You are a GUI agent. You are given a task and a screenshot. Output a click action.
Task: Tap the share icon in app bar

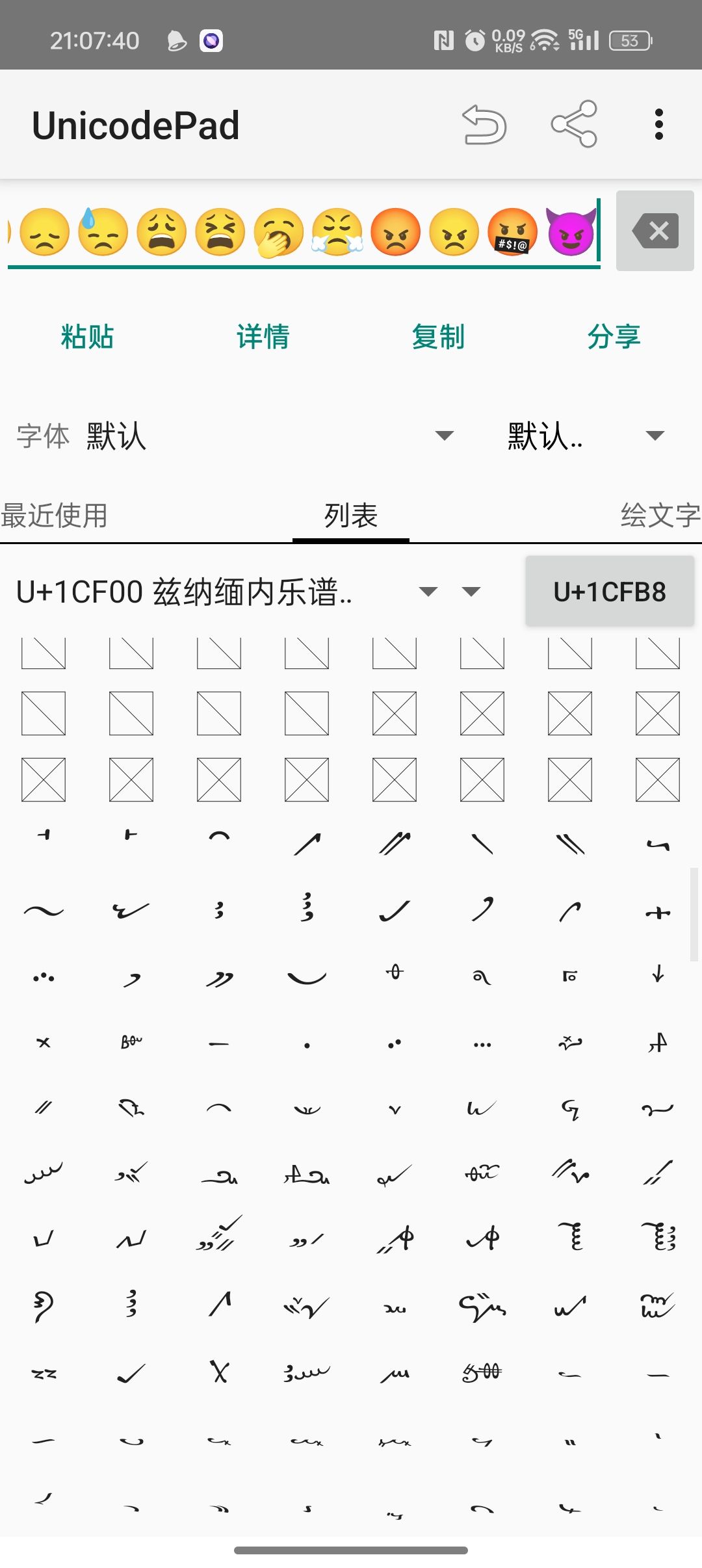(x=573, y=124)
